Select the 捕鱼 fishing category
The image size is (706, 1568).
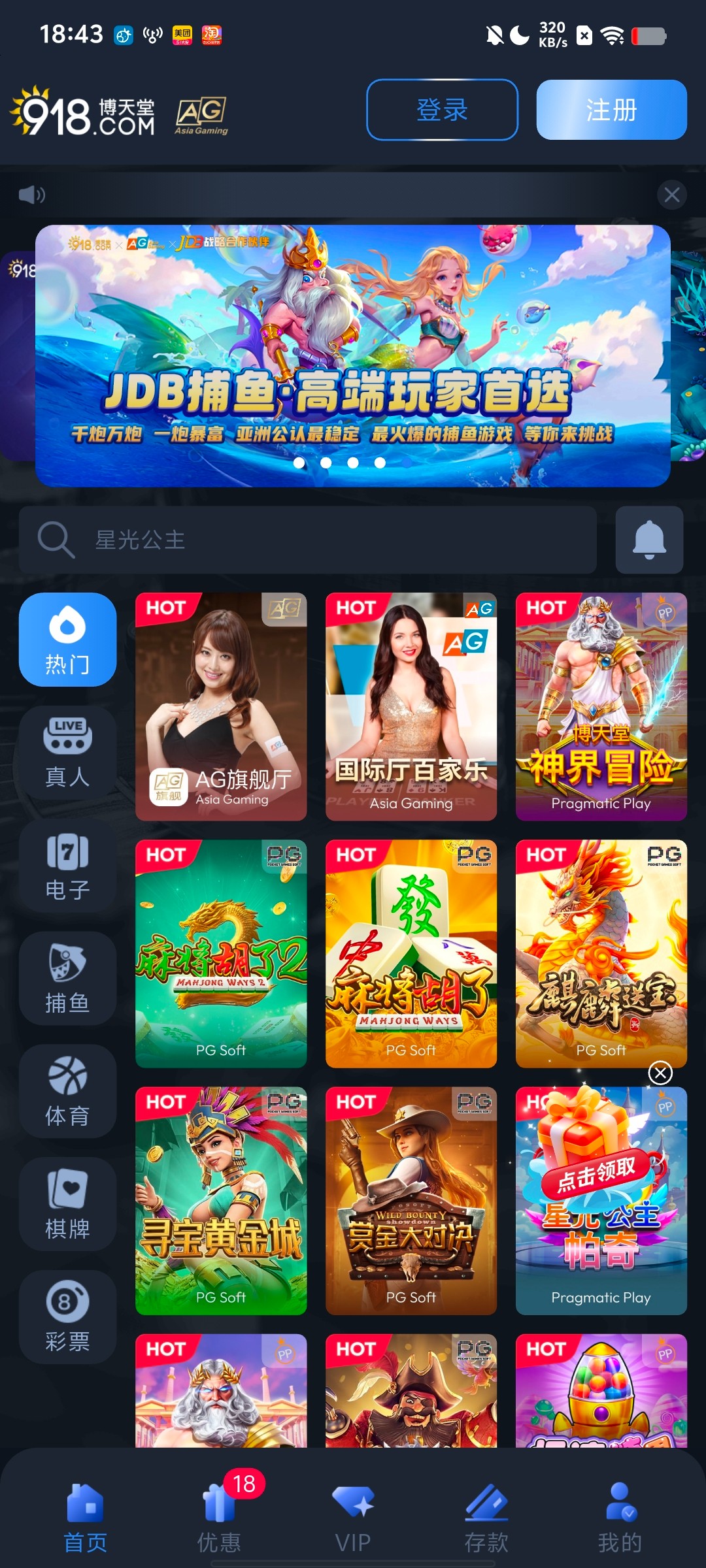click(x=67, y=978)
